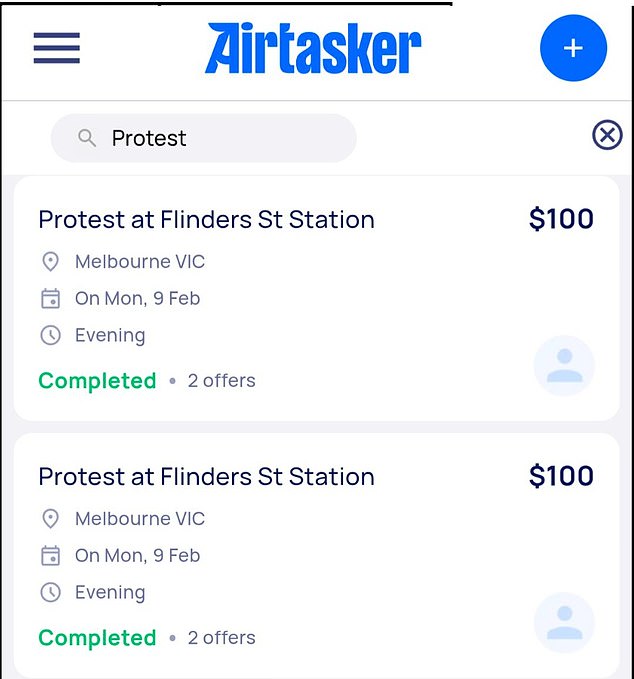634x679 pixels.
Task: Open the hamburger navigation menu
Action: point(56,48)
